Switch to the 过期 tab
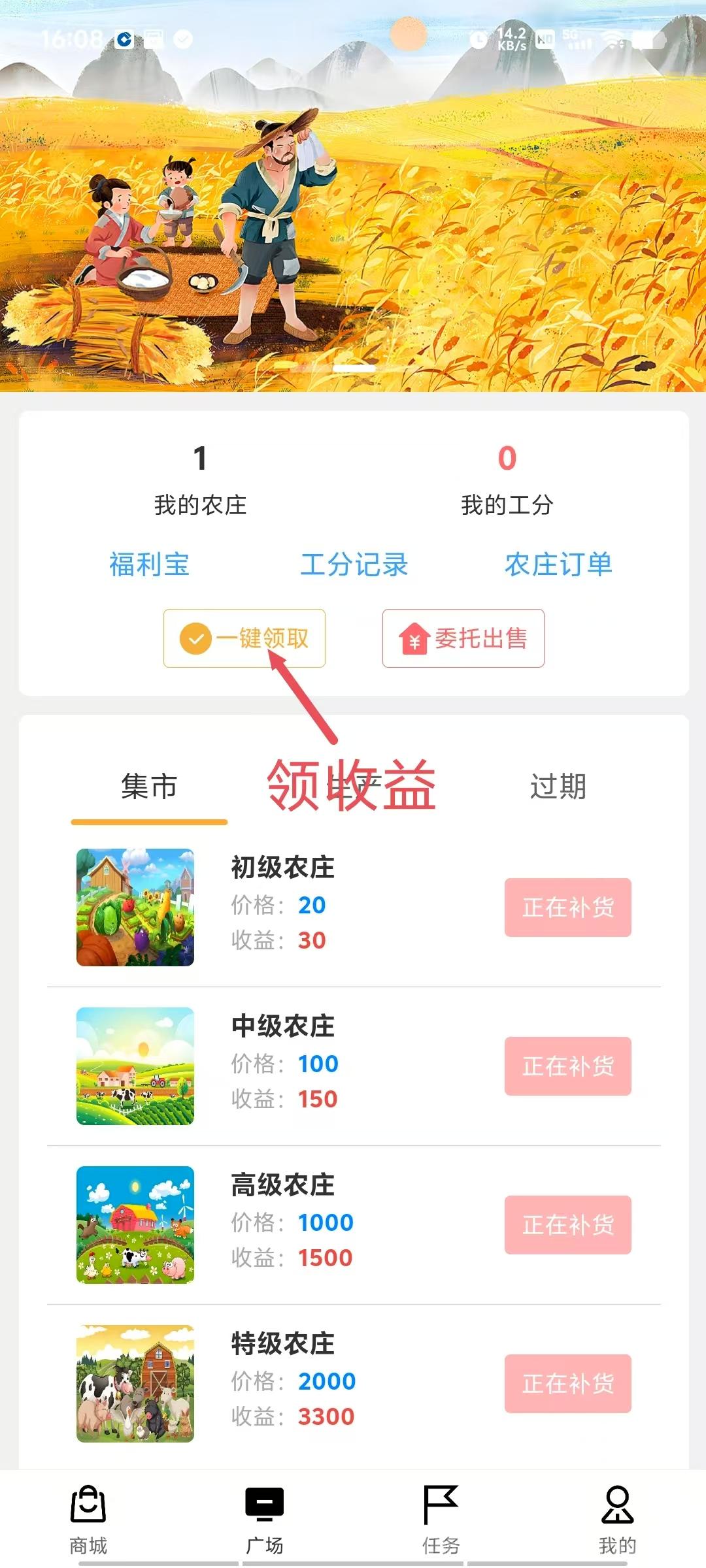The image size is (706, 1568). point(558,787)
